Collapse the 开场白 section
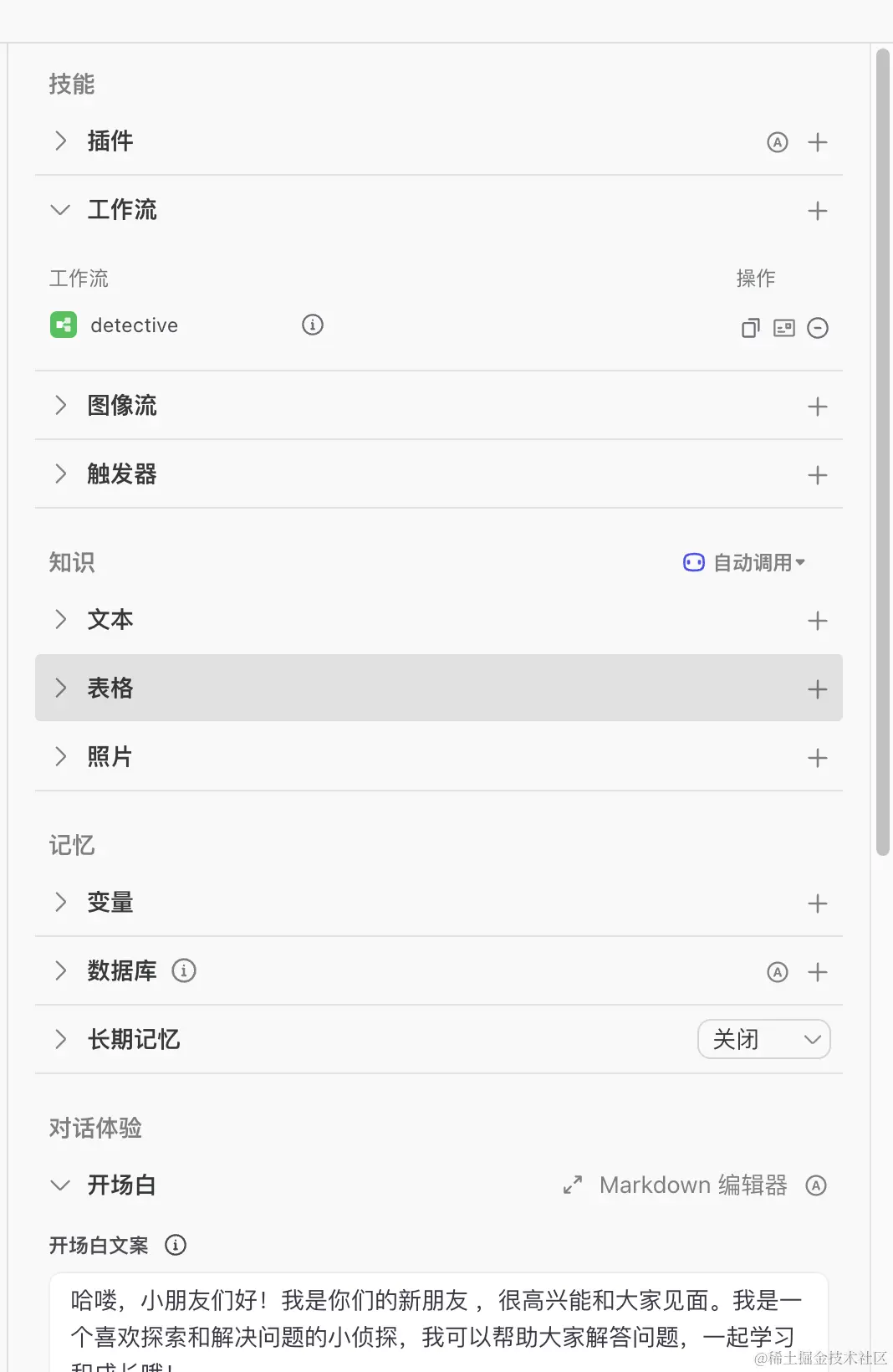 [x=60, y=1185]
